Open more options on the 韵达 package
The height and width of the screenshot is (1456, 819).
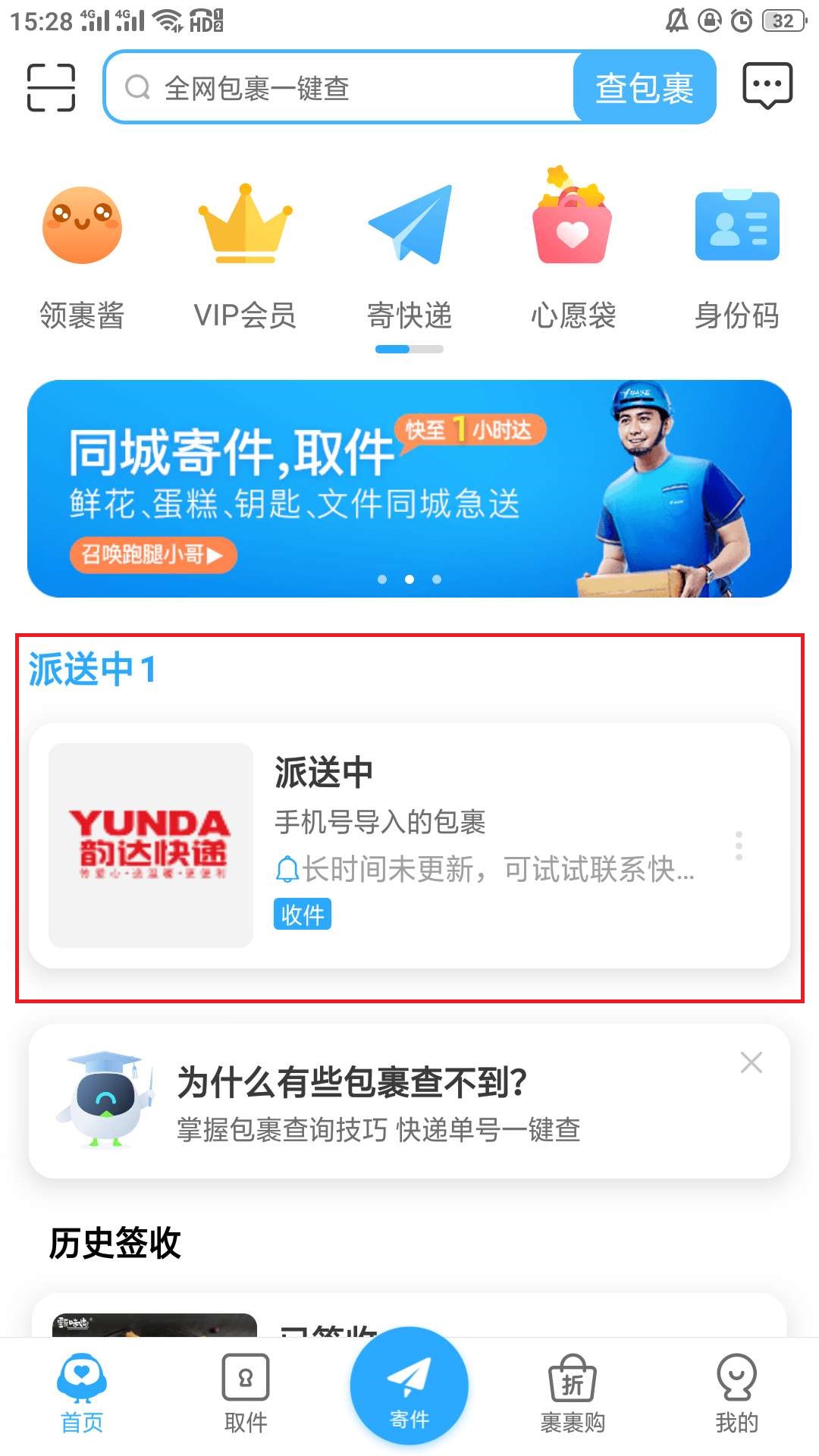coord(739,846)
